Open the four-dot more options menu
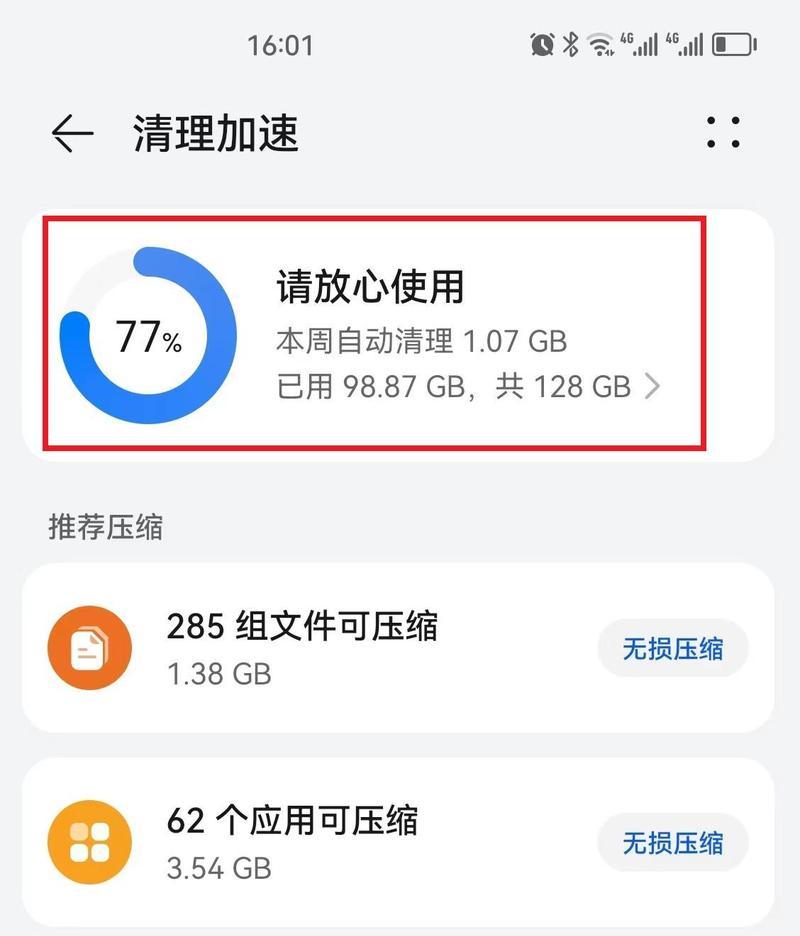Image resolution: width=800 pixels, height=936 pixels. click(x=723, y=133)
